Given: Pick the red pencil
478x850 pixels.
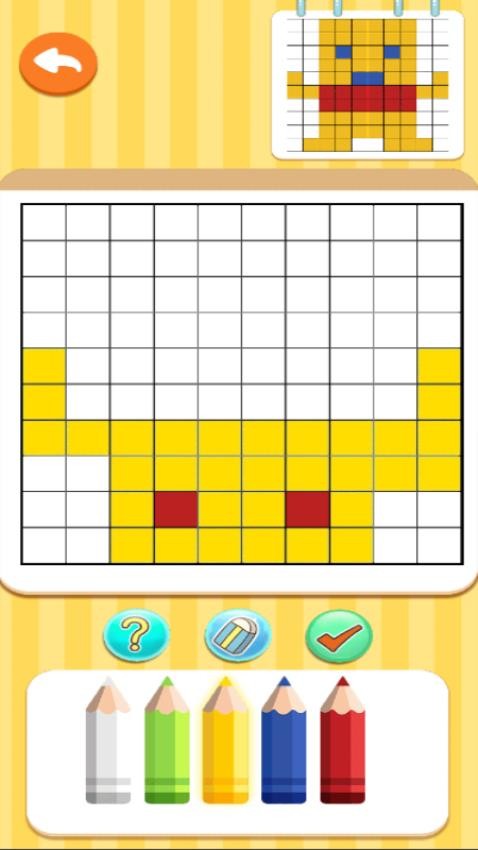Looking at the screenshot, I should pos(343,740).
